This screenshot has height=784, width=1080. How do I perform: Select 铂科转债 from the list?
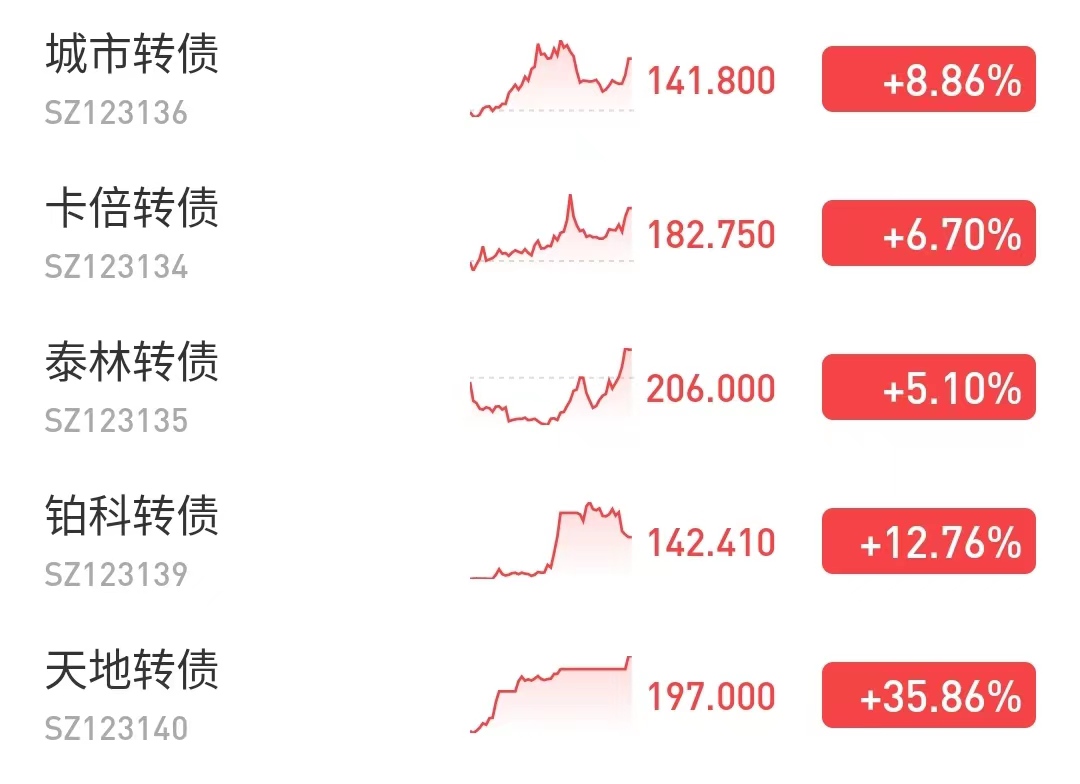coord(132,517)
